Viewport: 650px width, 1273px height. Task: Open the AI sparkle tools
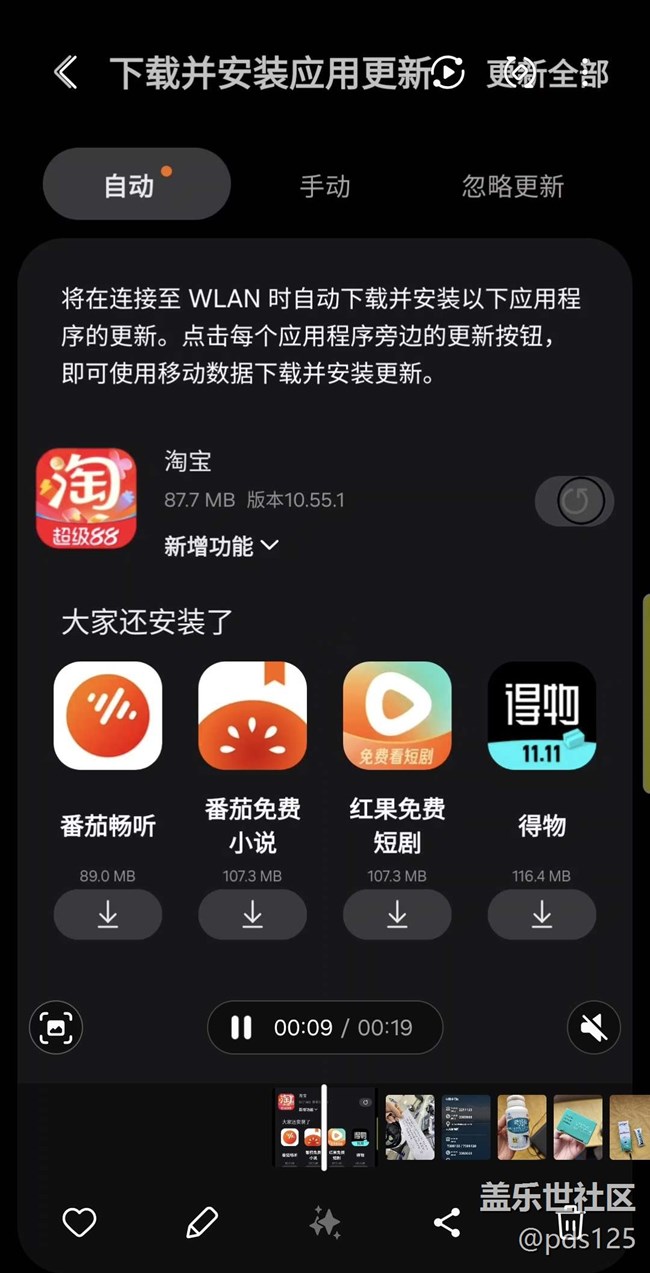325,1221
